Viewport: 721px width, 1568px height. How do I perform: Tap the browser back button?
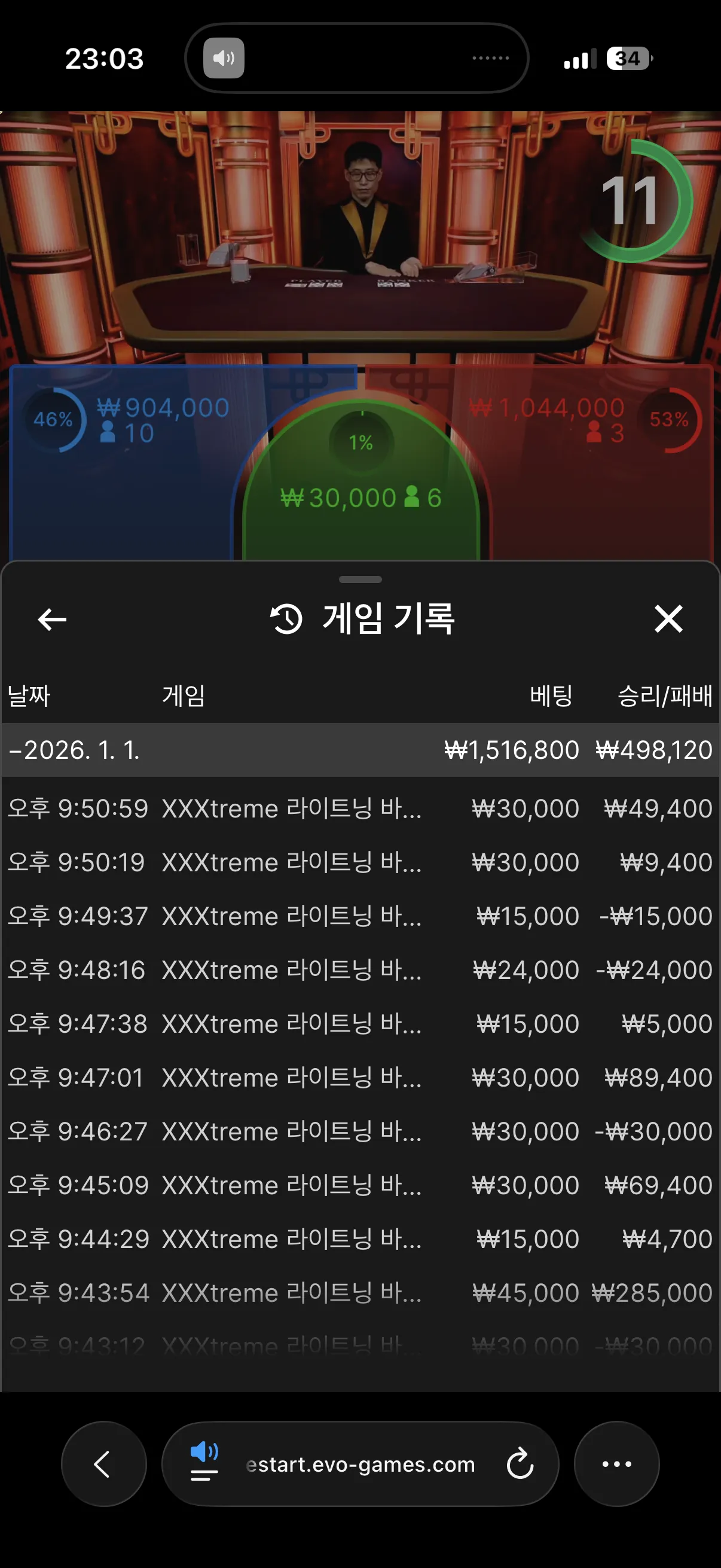click(104, 1464)
